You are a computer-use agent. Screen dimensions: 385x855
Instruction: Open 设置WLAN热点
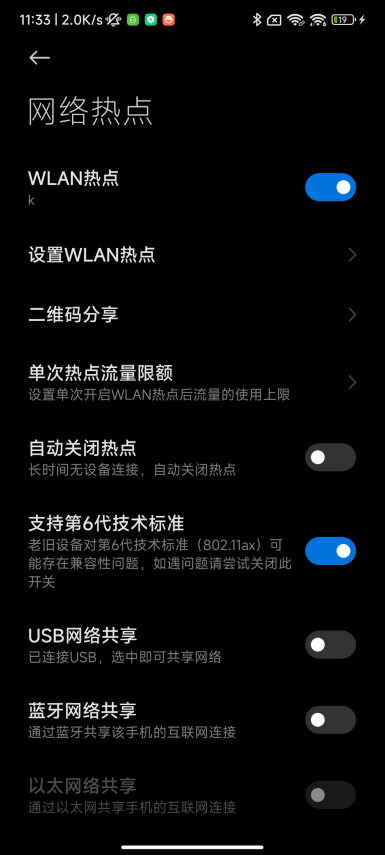pyautogui.click(x=192, y=255)
